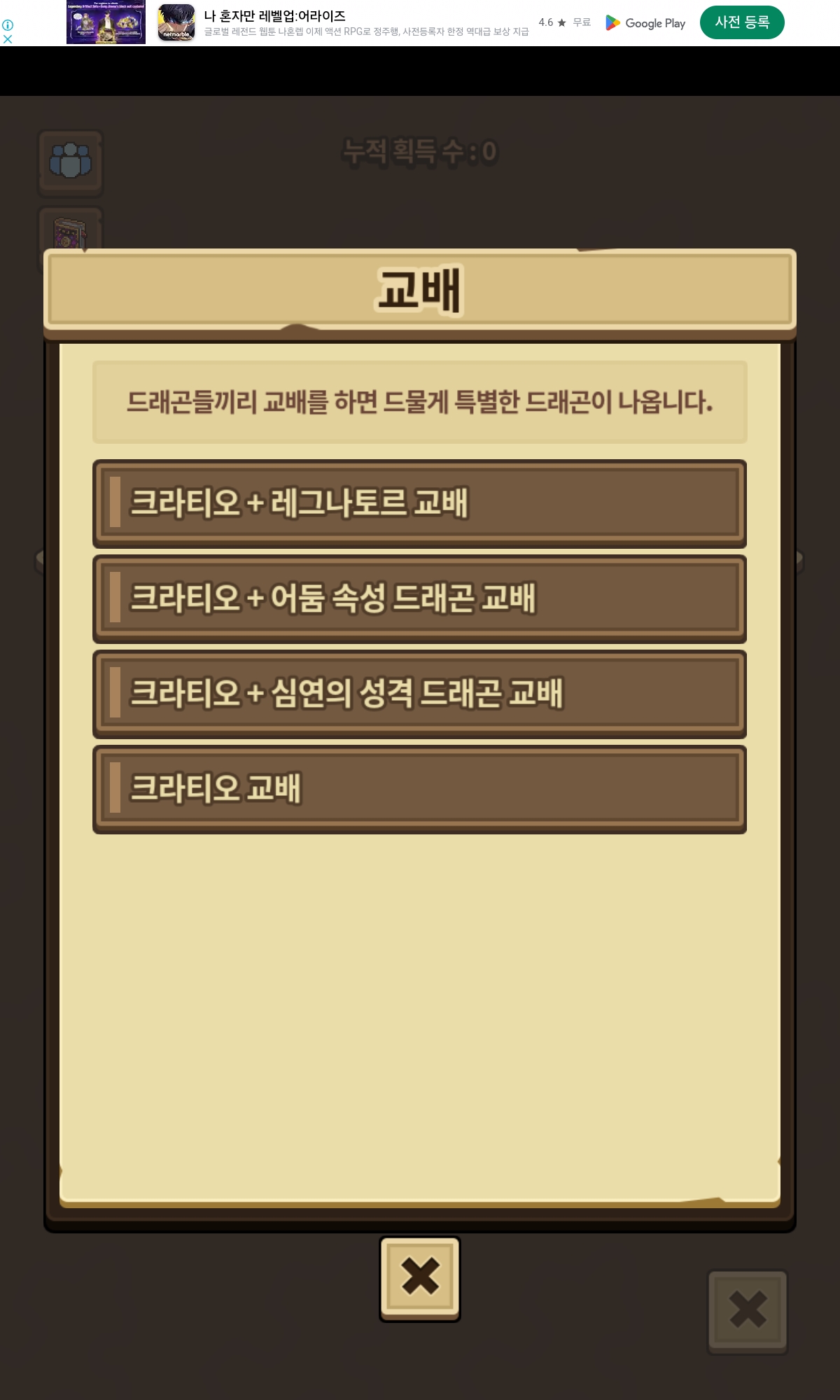
Task: Dismiss the ad banner
Action: pos(8,39)
